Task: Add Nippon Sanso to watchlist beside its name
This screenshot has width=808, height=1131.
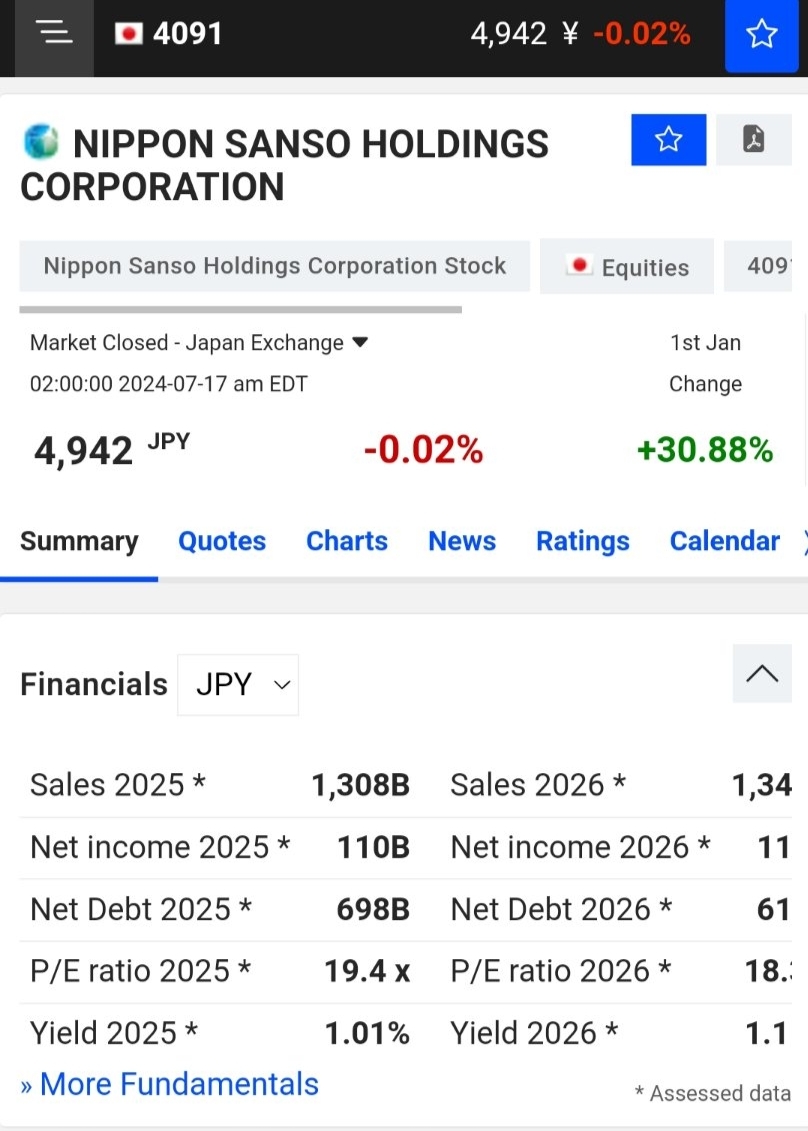Action: click(x=668, y=140)
